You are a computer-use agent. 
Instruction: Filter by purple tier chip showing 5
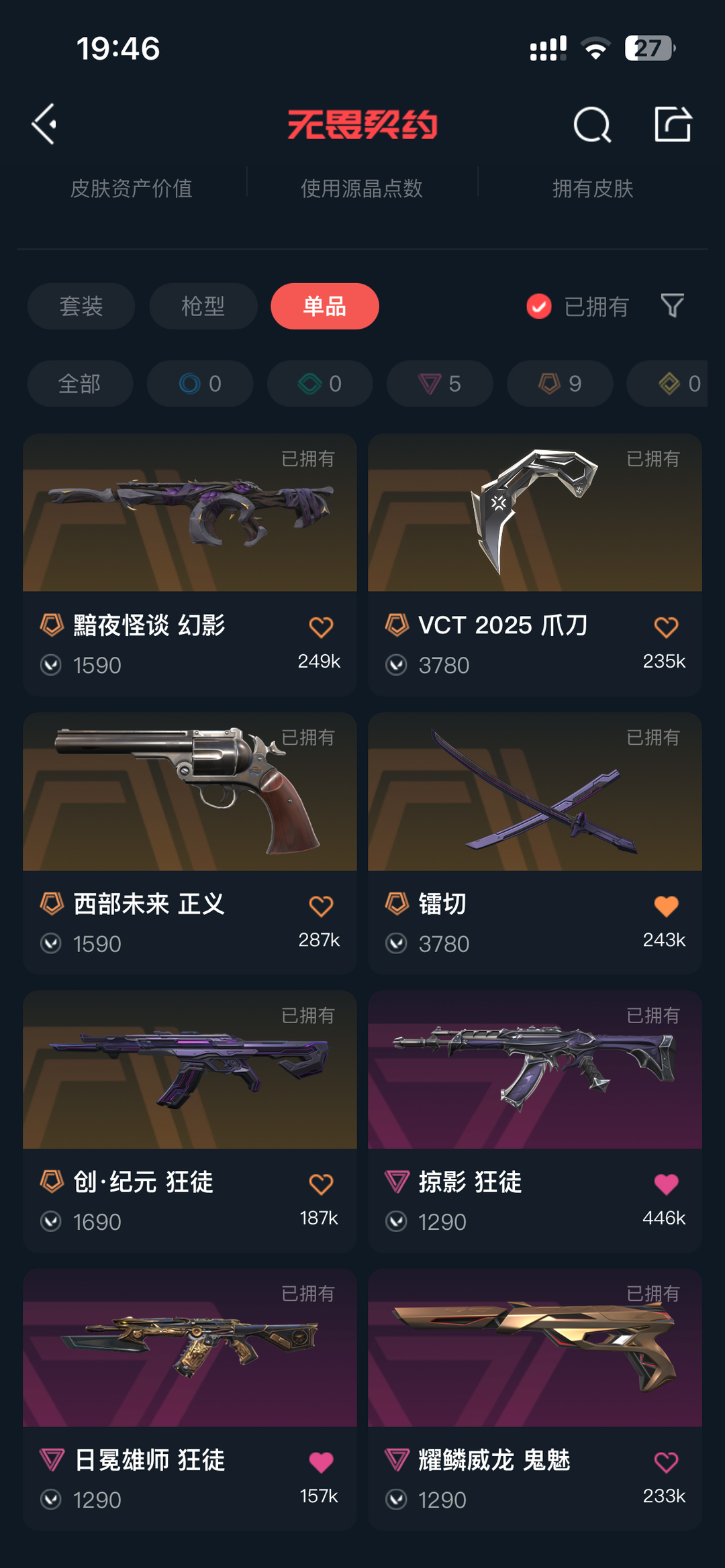tap(440, 384)
